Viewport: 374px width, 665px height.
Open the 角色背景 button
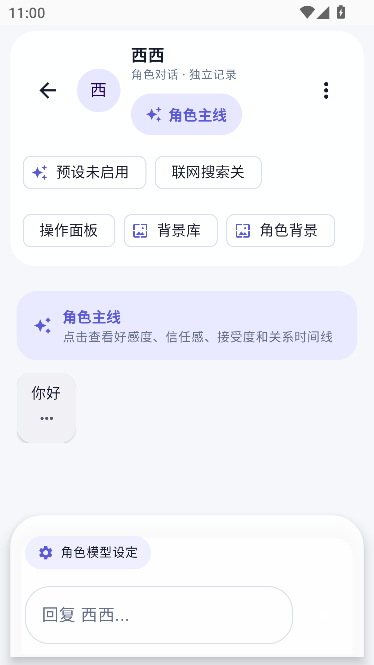coord(281,230)
